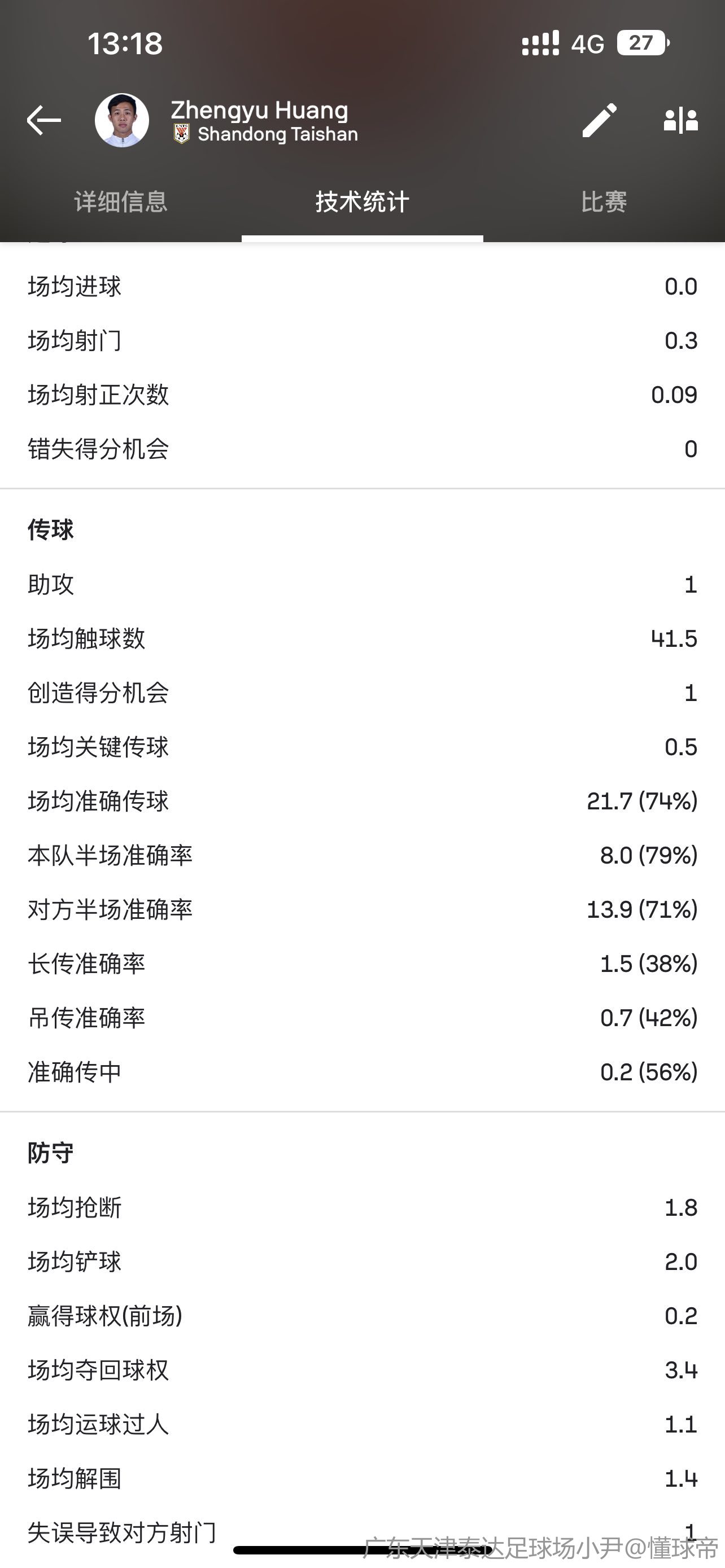
Task: Open the player comparison icon
Action: 680,120
